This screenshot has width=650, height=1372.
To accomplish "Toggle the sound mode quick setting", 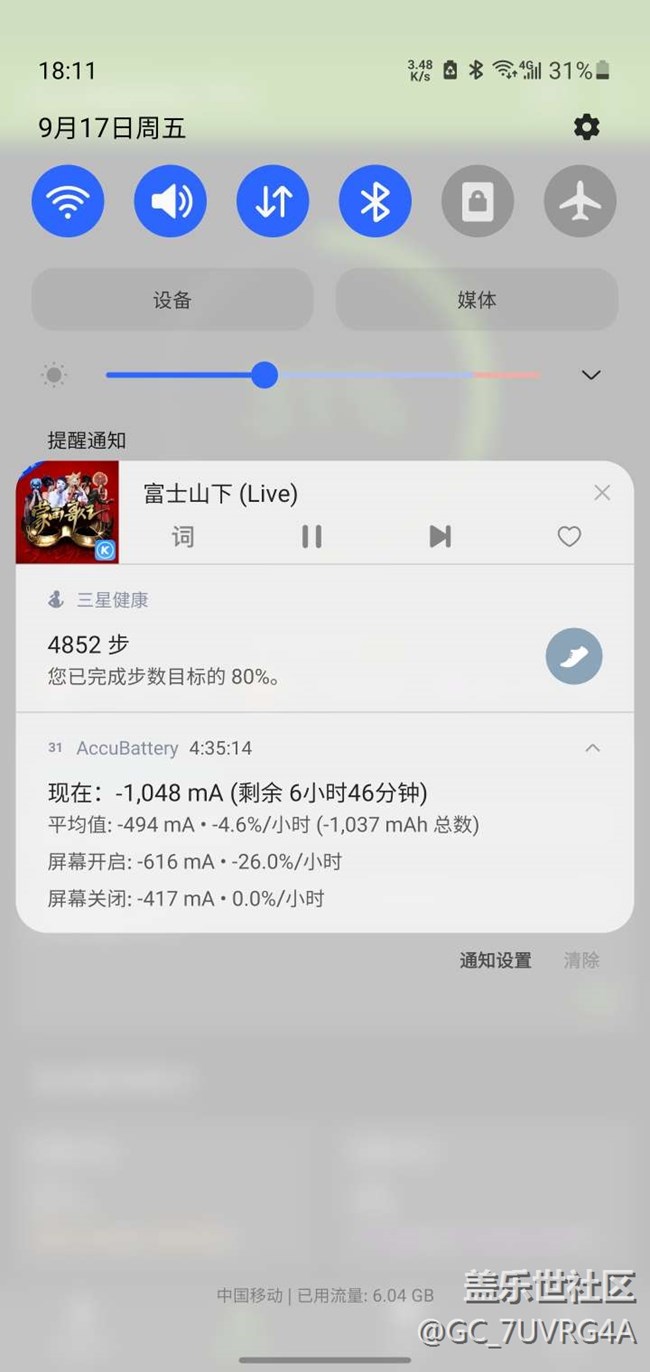I will tap(171, 202).
